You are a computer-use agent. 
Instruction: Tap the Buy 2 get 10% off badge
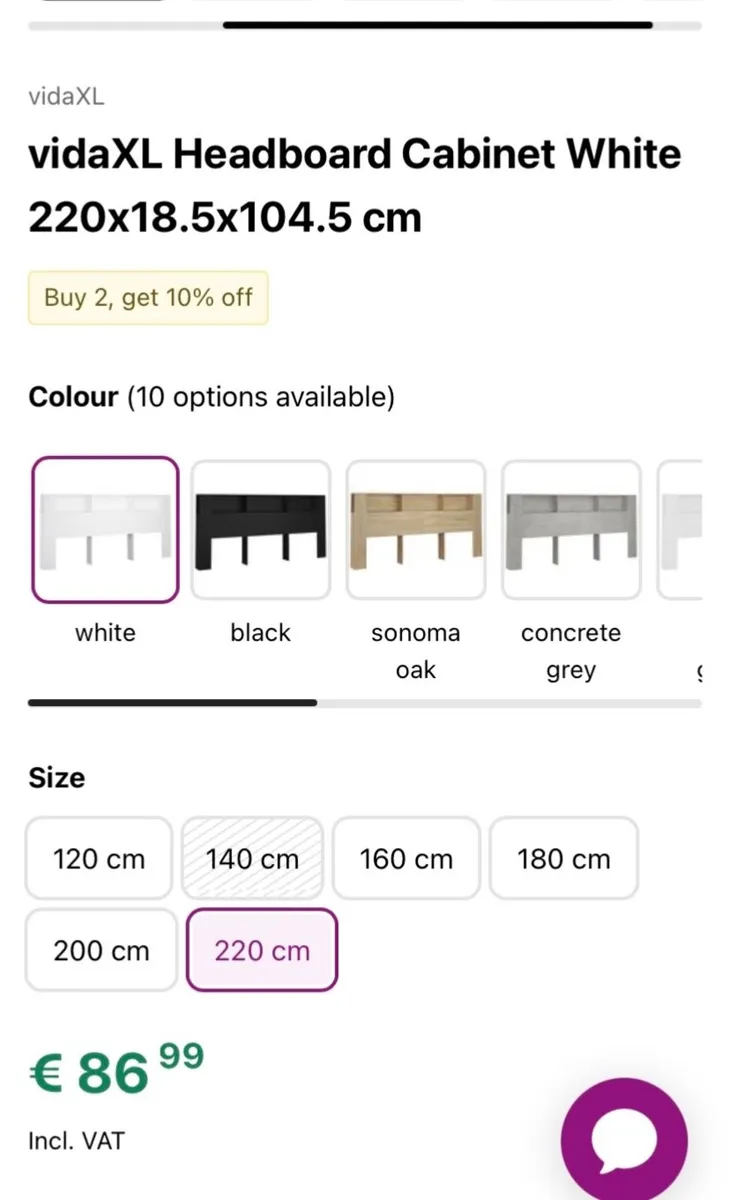coord(147,297)
